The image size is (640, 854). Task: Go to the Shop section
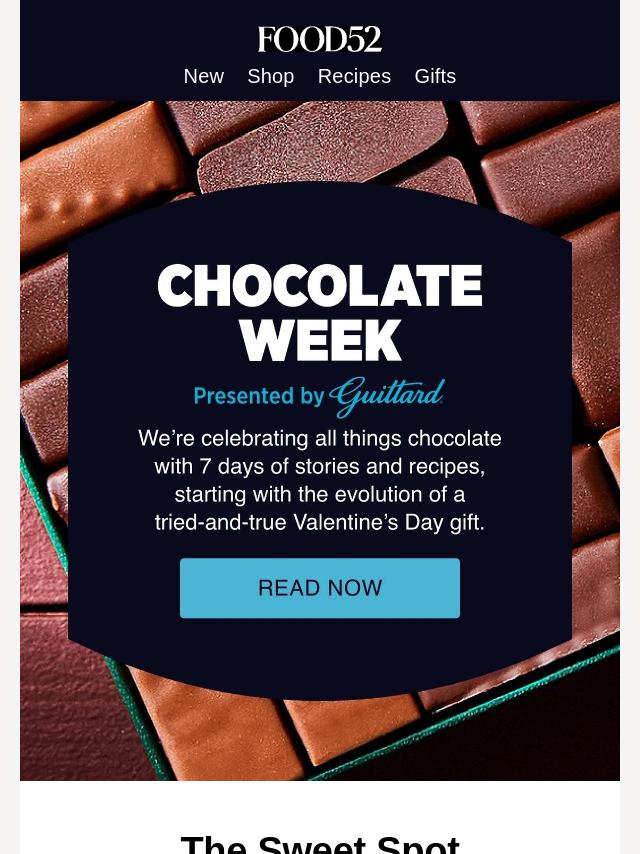(x=270, y=76)
